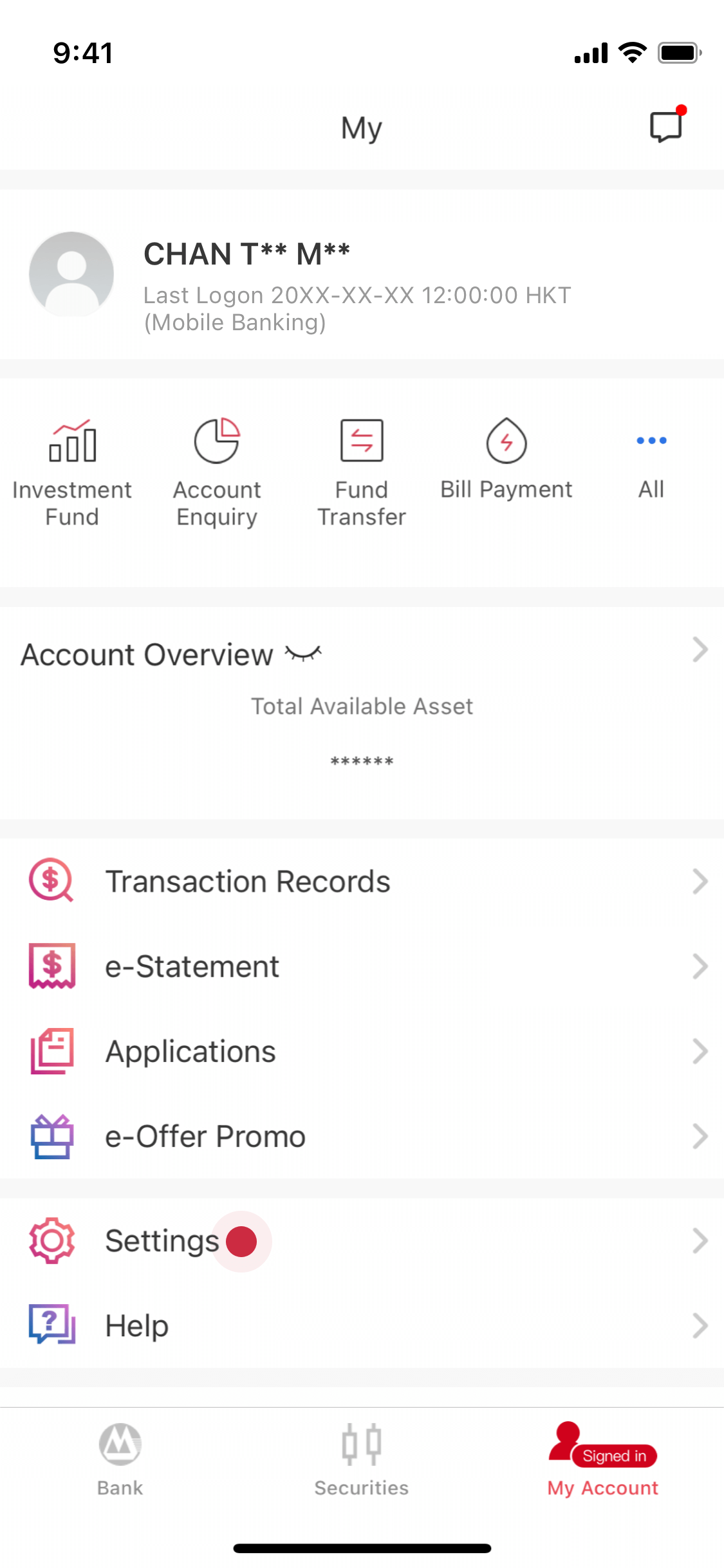This screenshot has height=1568, width=724.
Task: Open Applications
Action: point(362,1051)
